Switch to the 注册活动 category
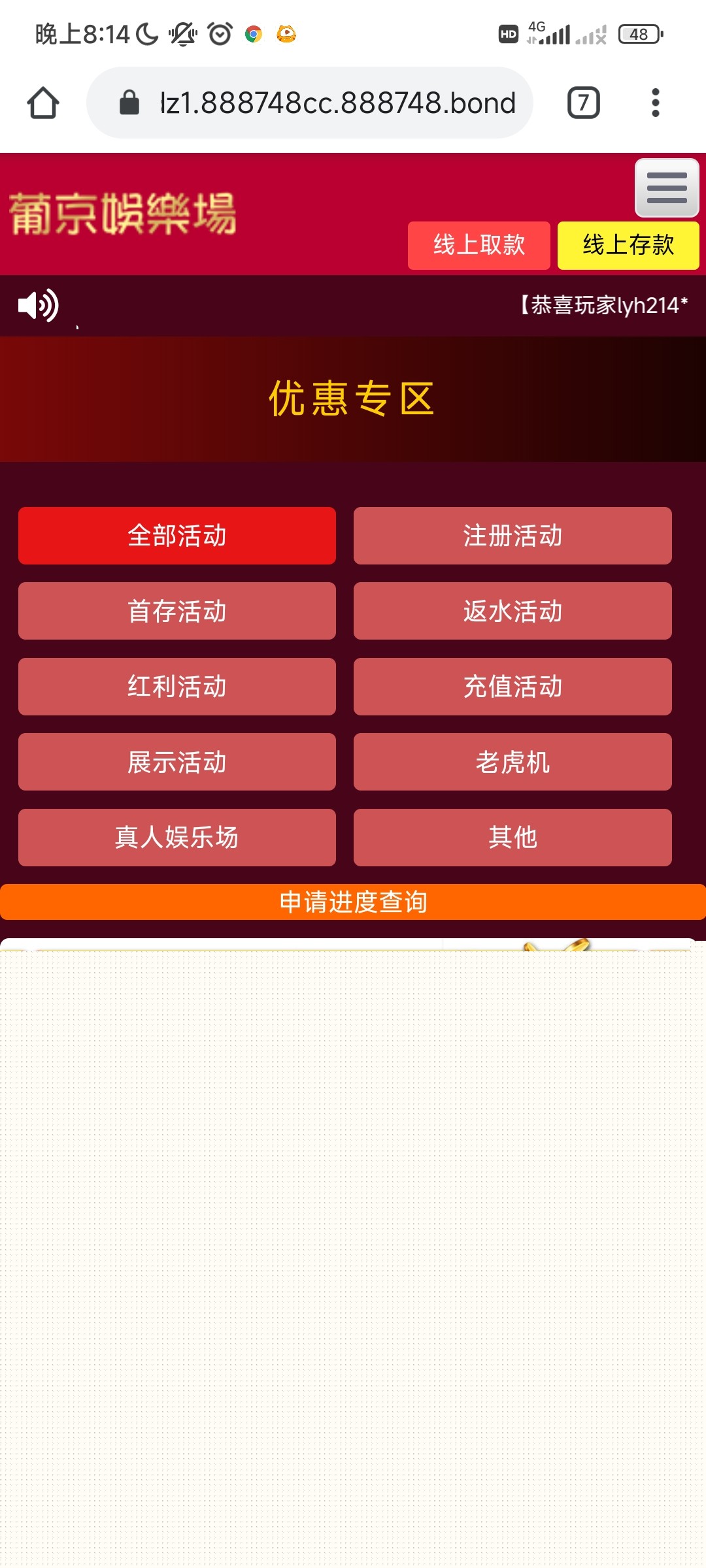Viewport: 706px width, 1568px height. pyautogui.click(x=512, y=536)
